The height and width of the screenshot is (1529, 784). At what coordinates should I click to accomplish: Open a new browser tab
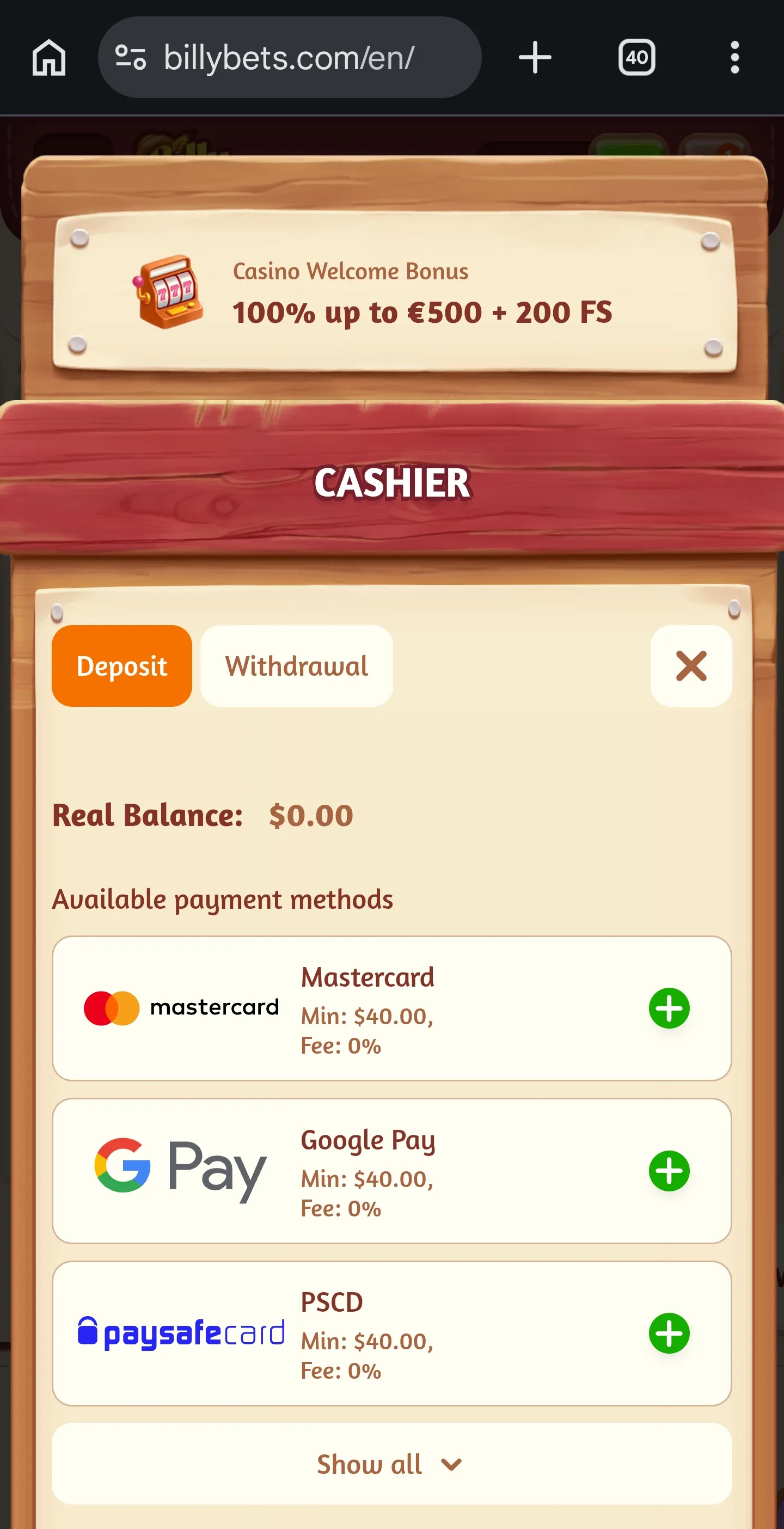pyautogui.click(x=535, y=58)
